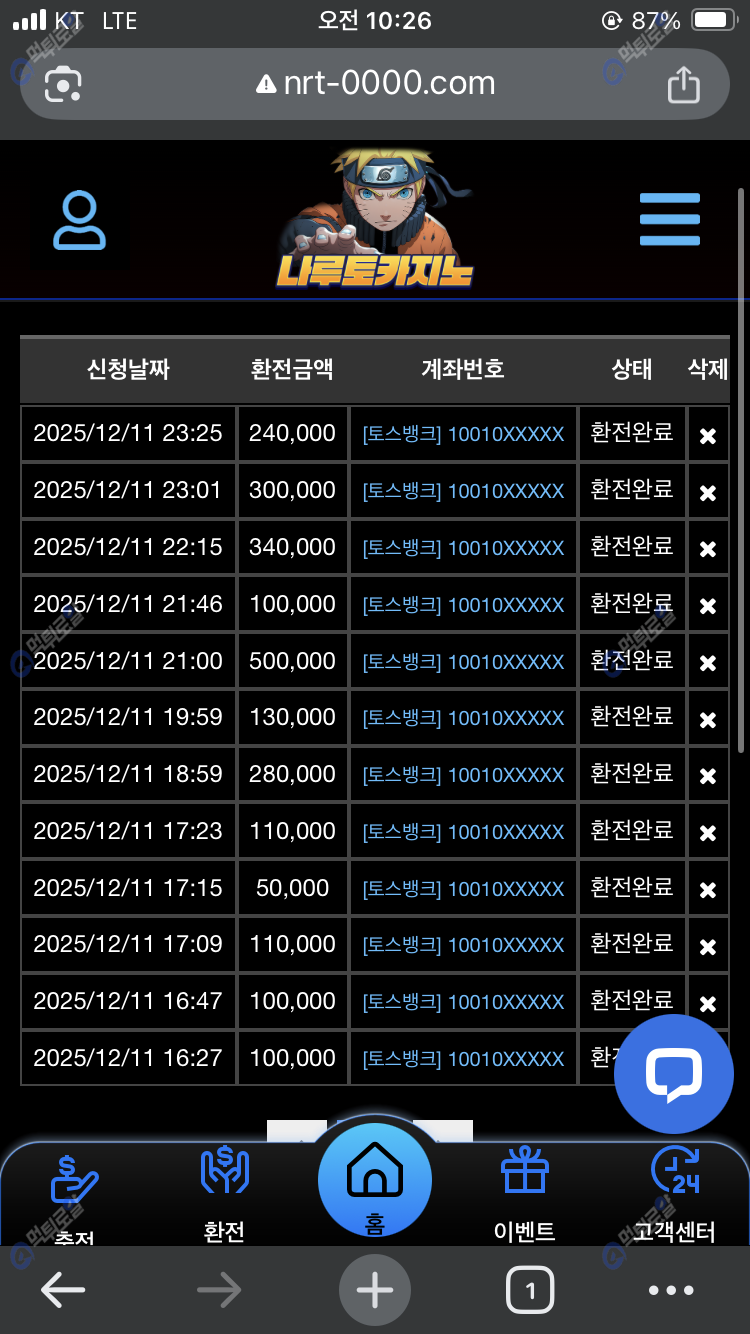Delete the 23:01 withdrawal entry
Viewport: 750px width, 1334px height.
(707, 492)
